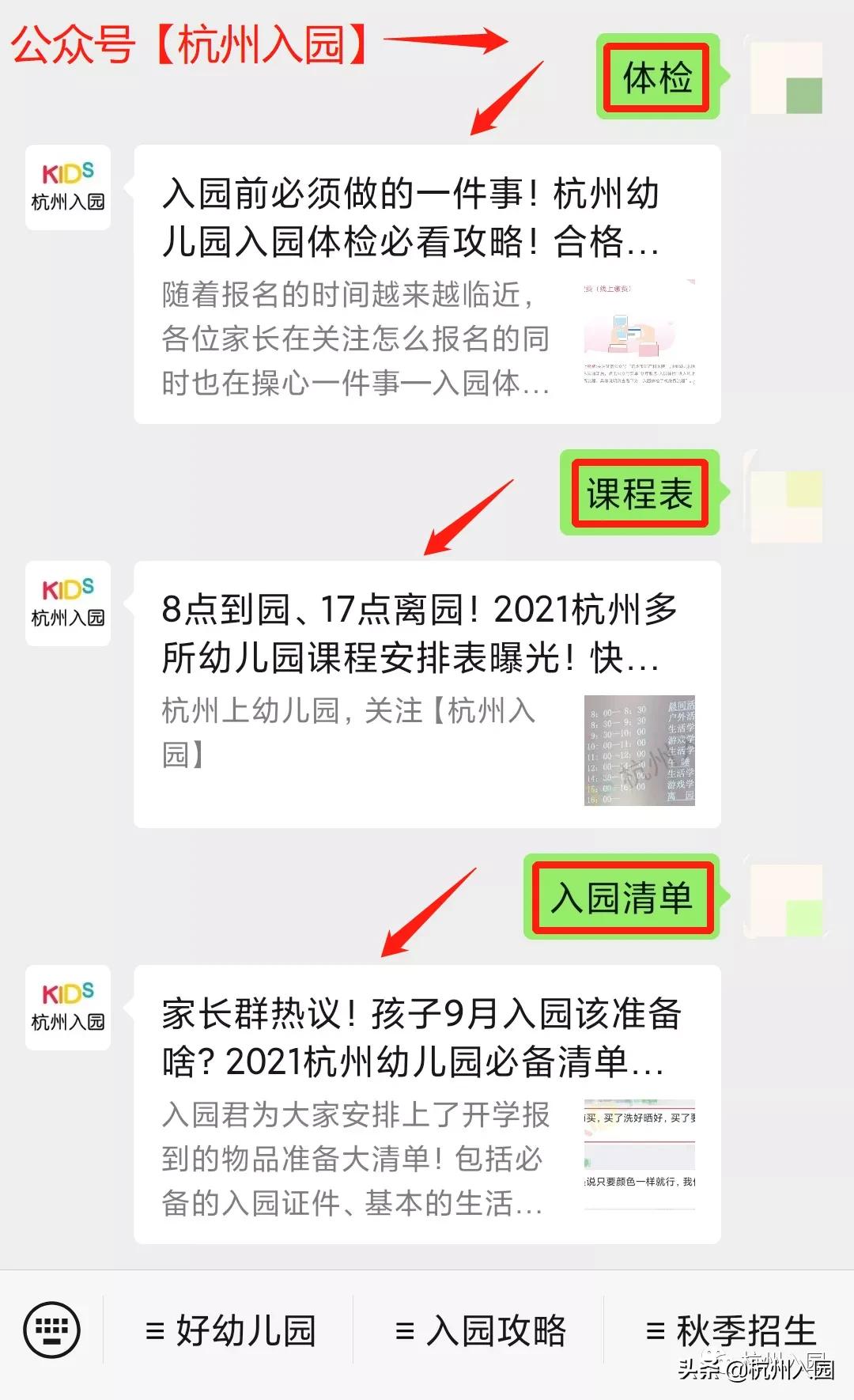This screenshot has height=1400, width=854.
Task: Click the user avatar beside the 入园清单 bubble
Action: (786, 902)
